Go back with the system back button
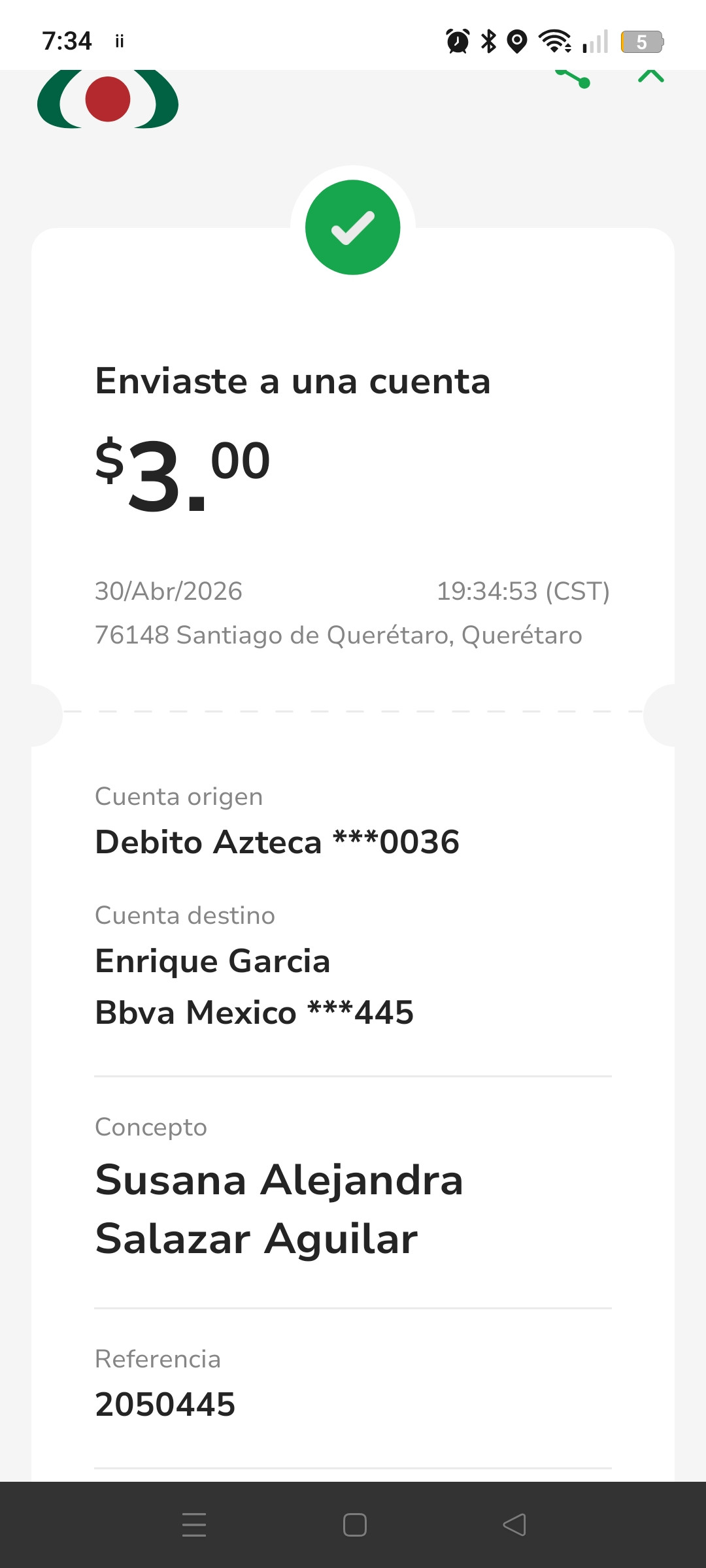This screenshot has width=706, height=1568. [514, 1525]
